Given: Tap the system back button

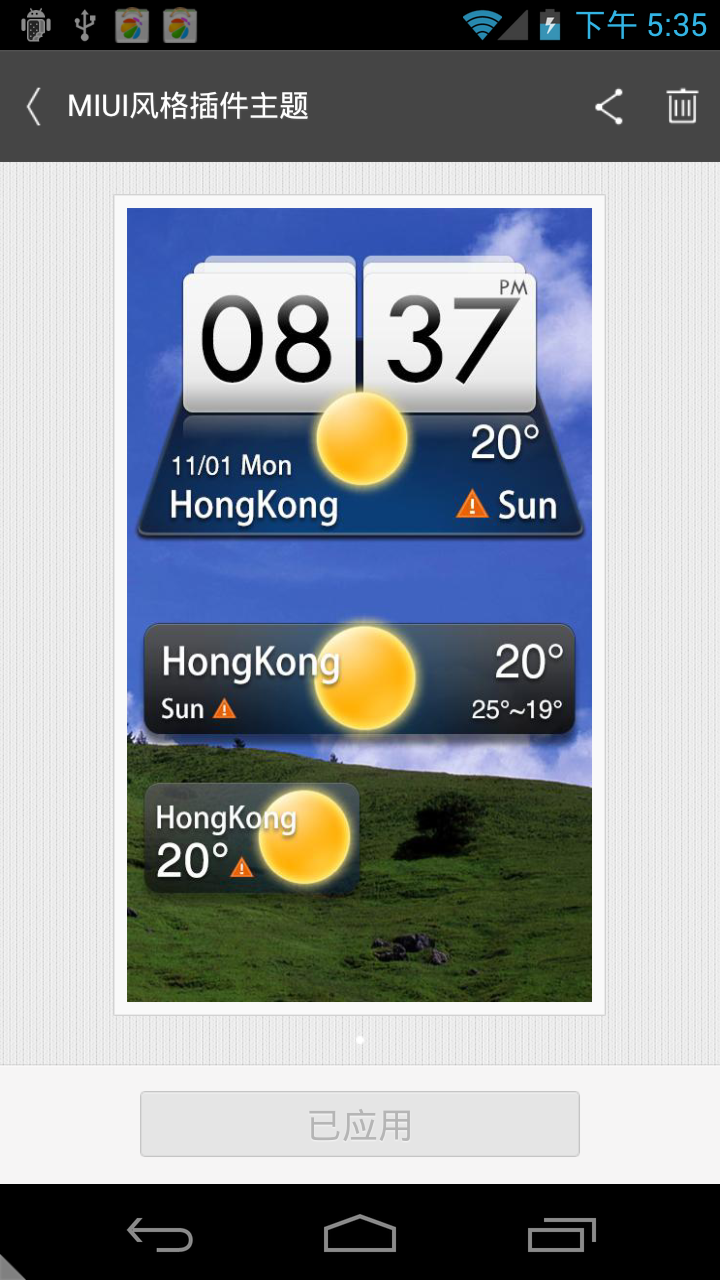Looking at the screenshot, I should 160,1234.
